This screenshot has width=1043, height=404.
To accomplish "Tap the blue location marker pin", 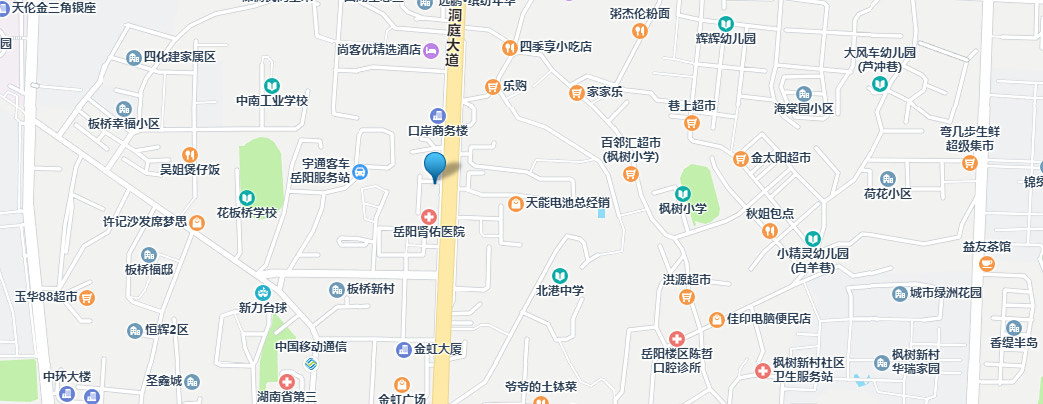I will [435, 165].
